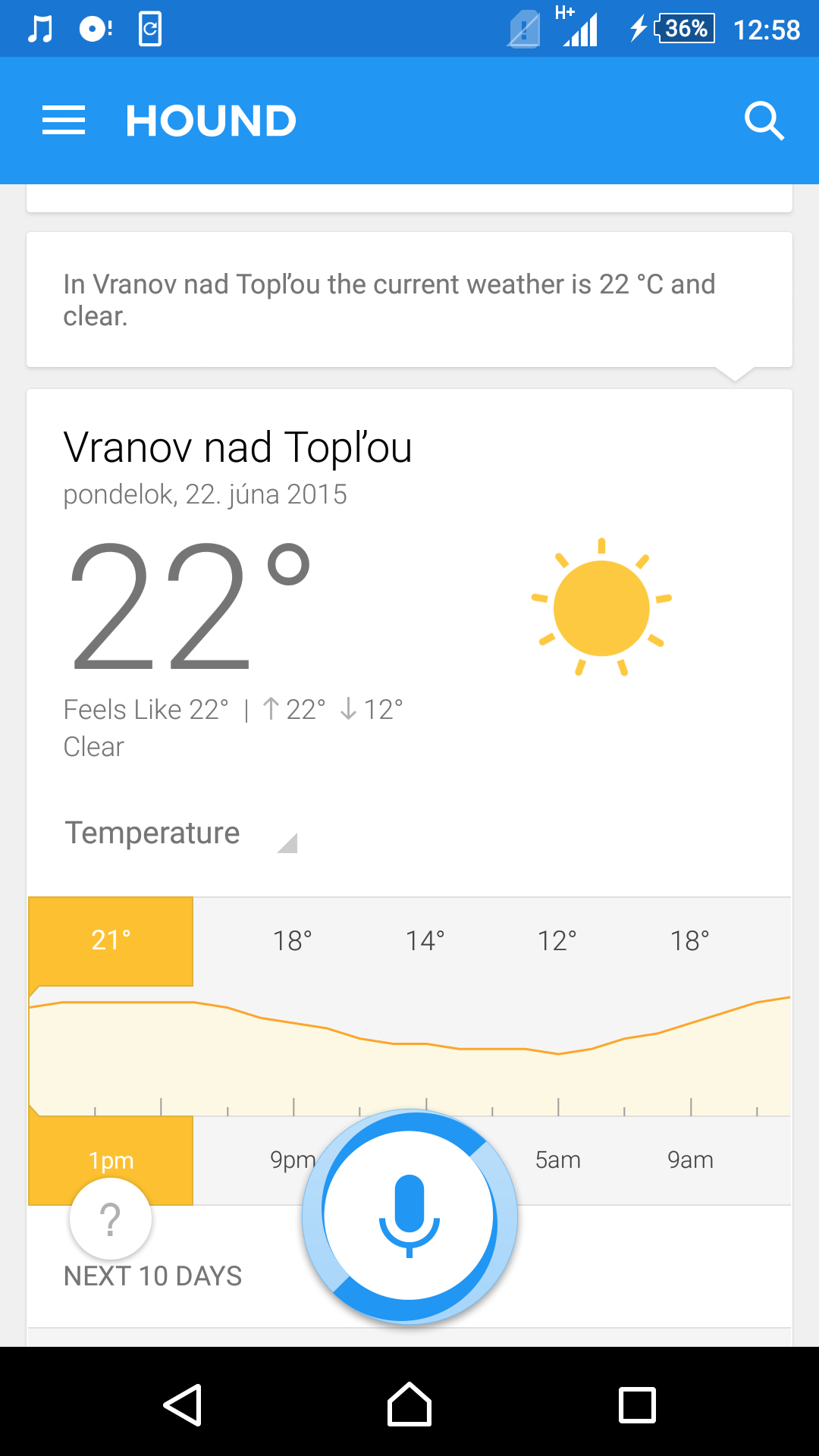Open the hamburger navigation menu
Screen dimensions: 819x1456
pos(64,121)
